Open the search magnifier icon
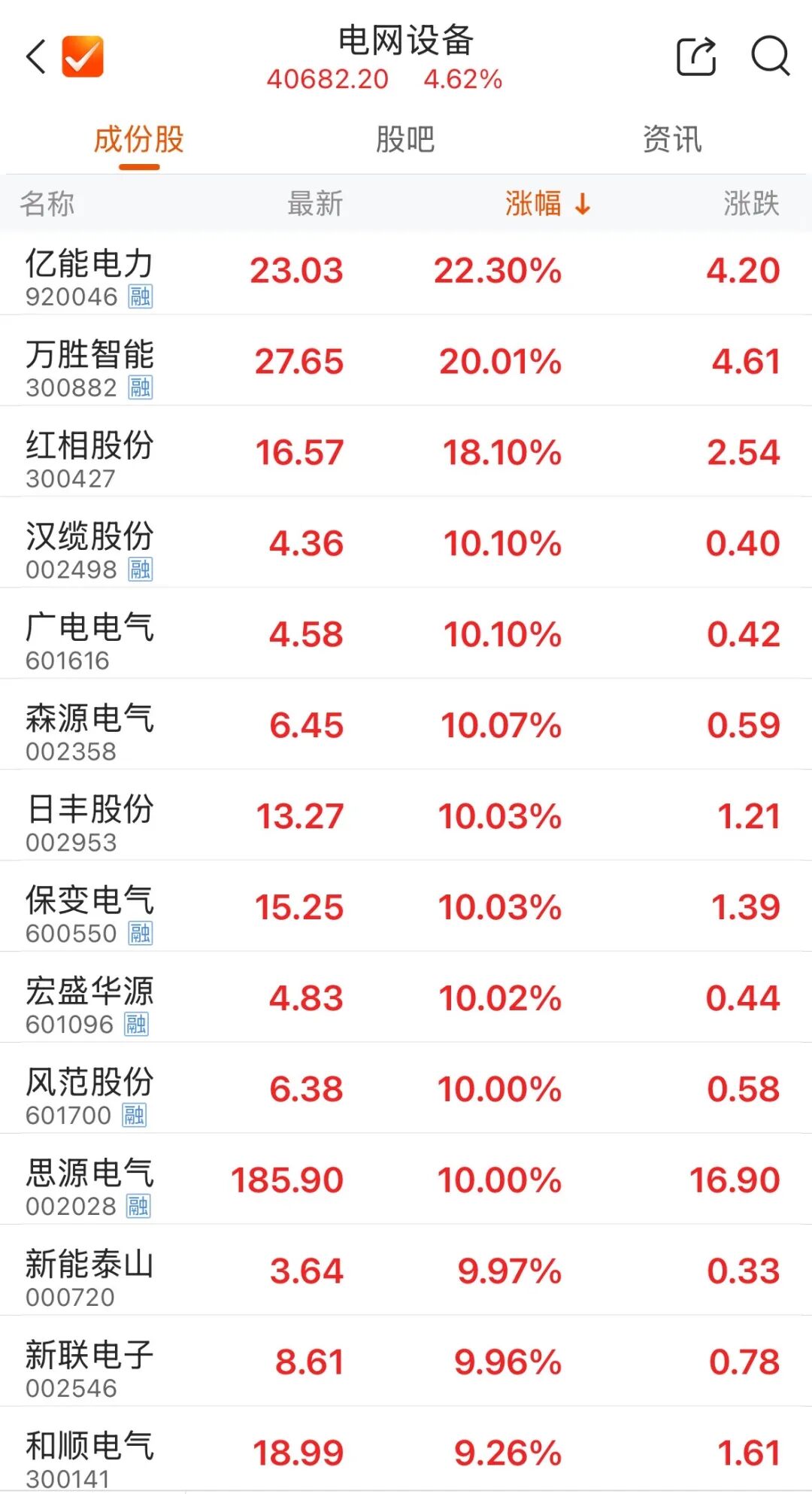Screen dimensions: 812x1494 click(770, 56)
